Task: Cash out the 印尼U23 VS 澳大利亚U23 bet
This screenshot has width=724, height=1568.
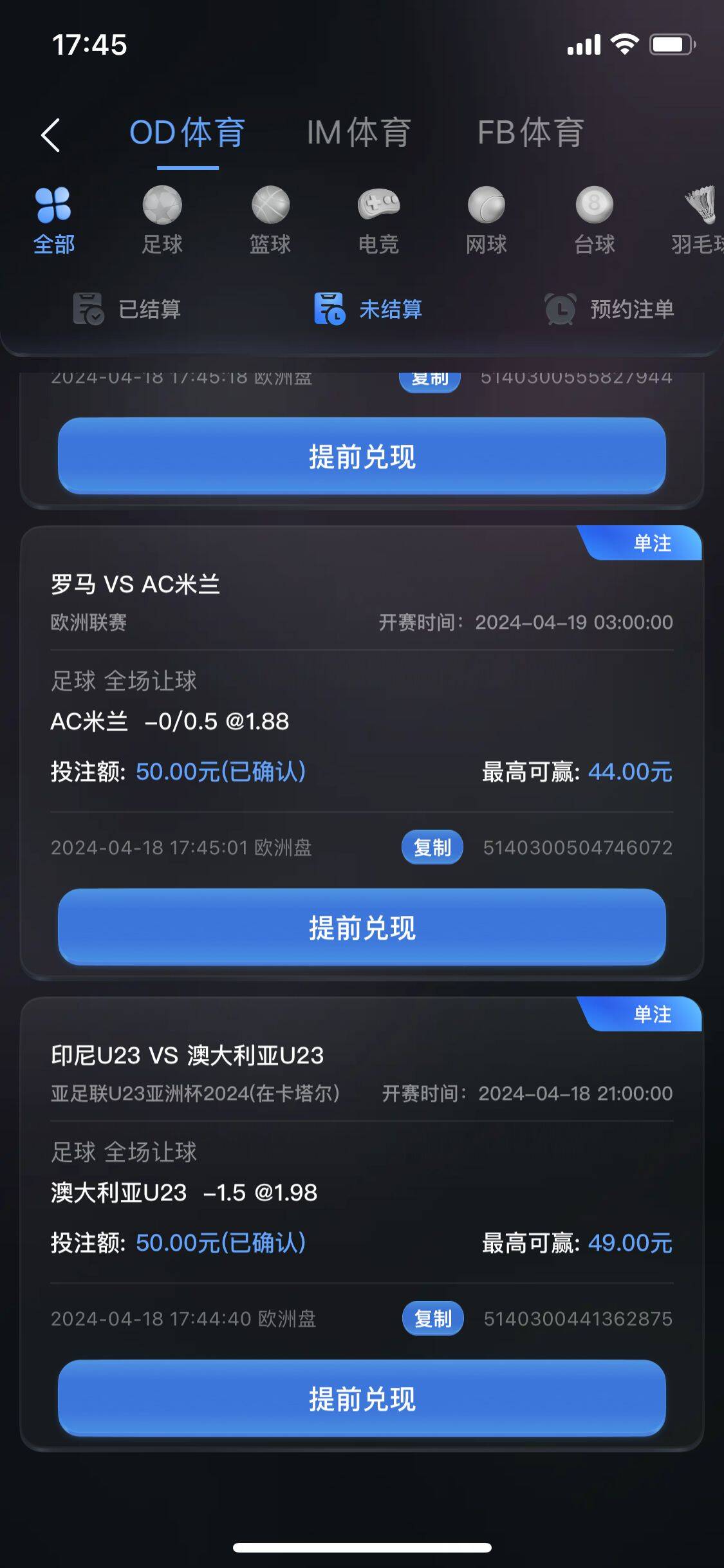Action: 362,1399
